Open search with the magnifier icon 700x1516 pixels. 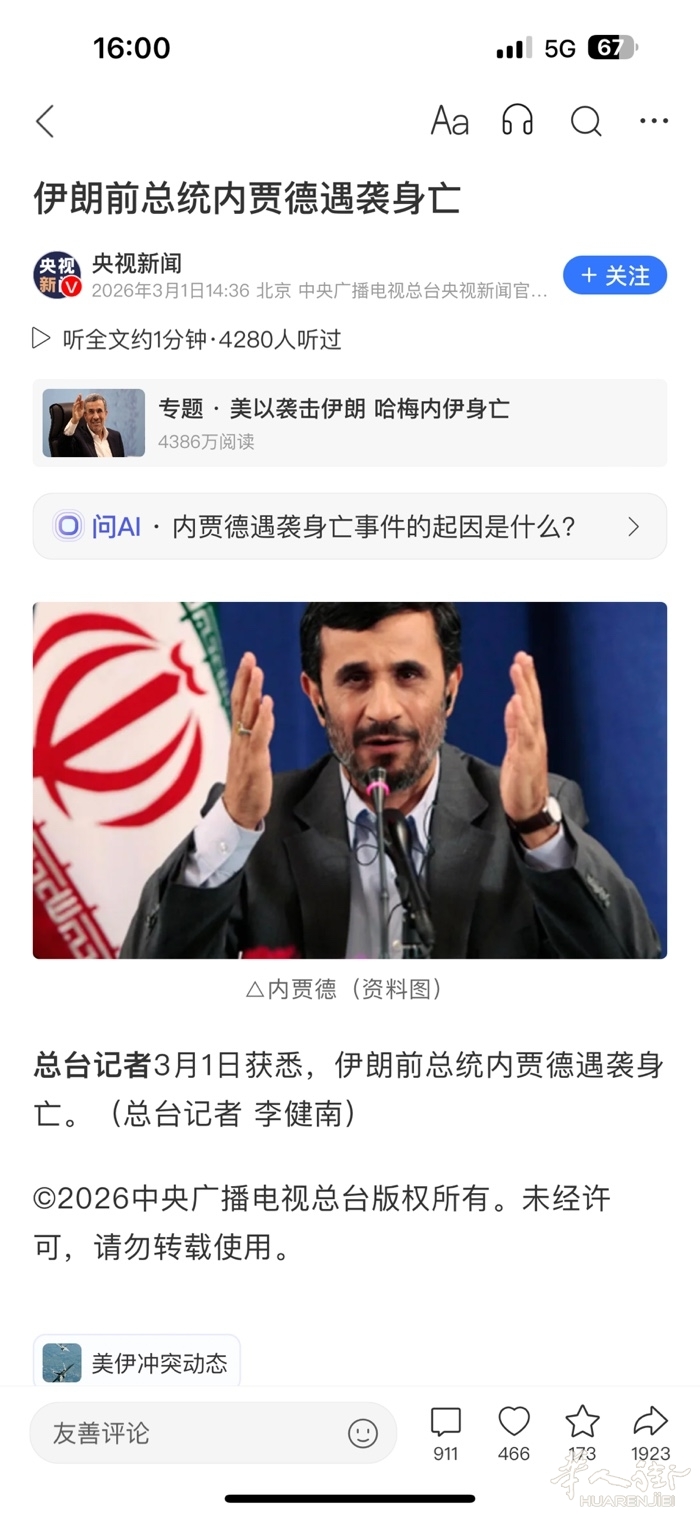586,122
